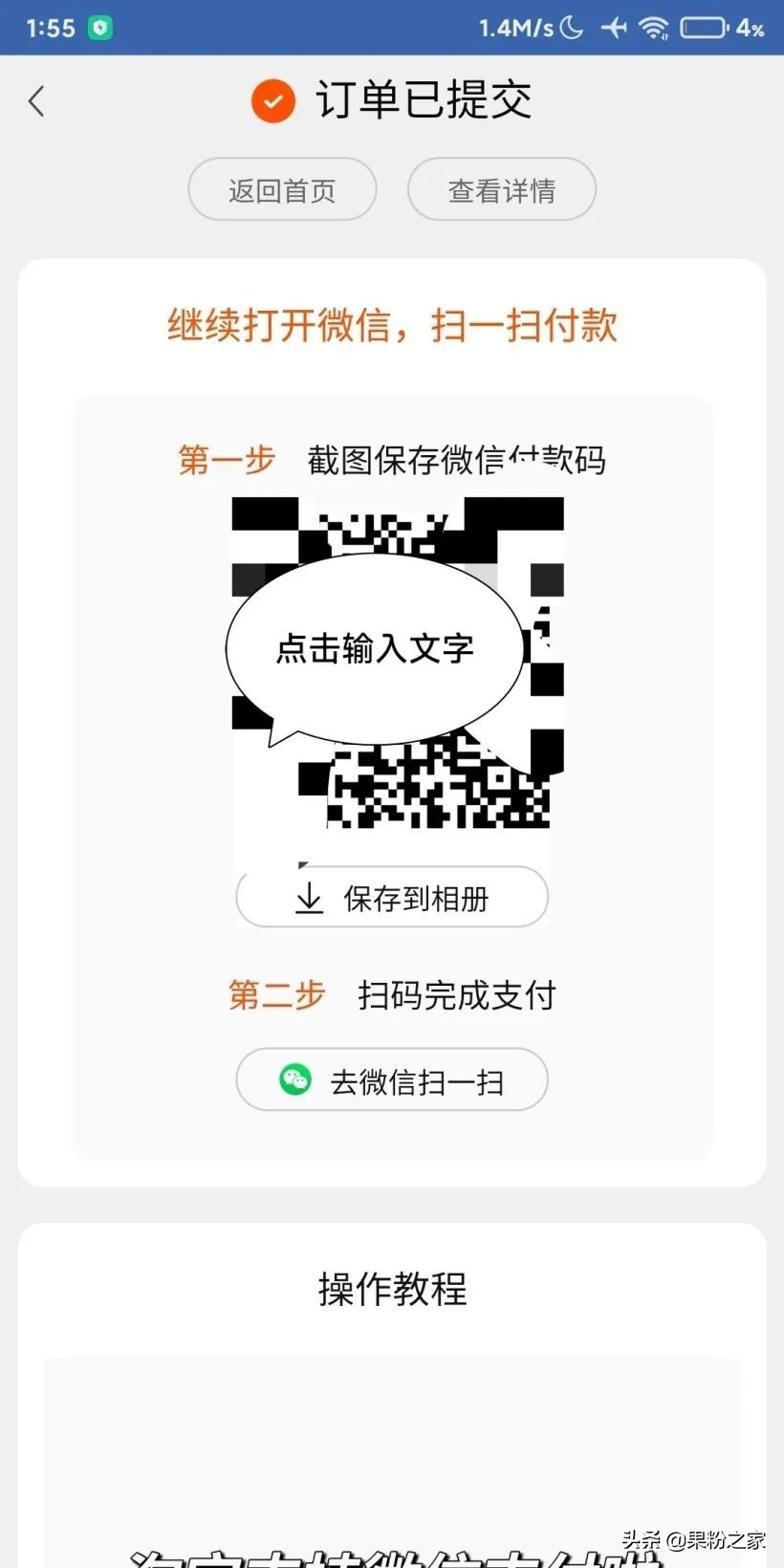This screenshot has width=784, height=1568.
Task: Tap the 点击输入文字 speech bubble
Action: click(x=375, y=648)
